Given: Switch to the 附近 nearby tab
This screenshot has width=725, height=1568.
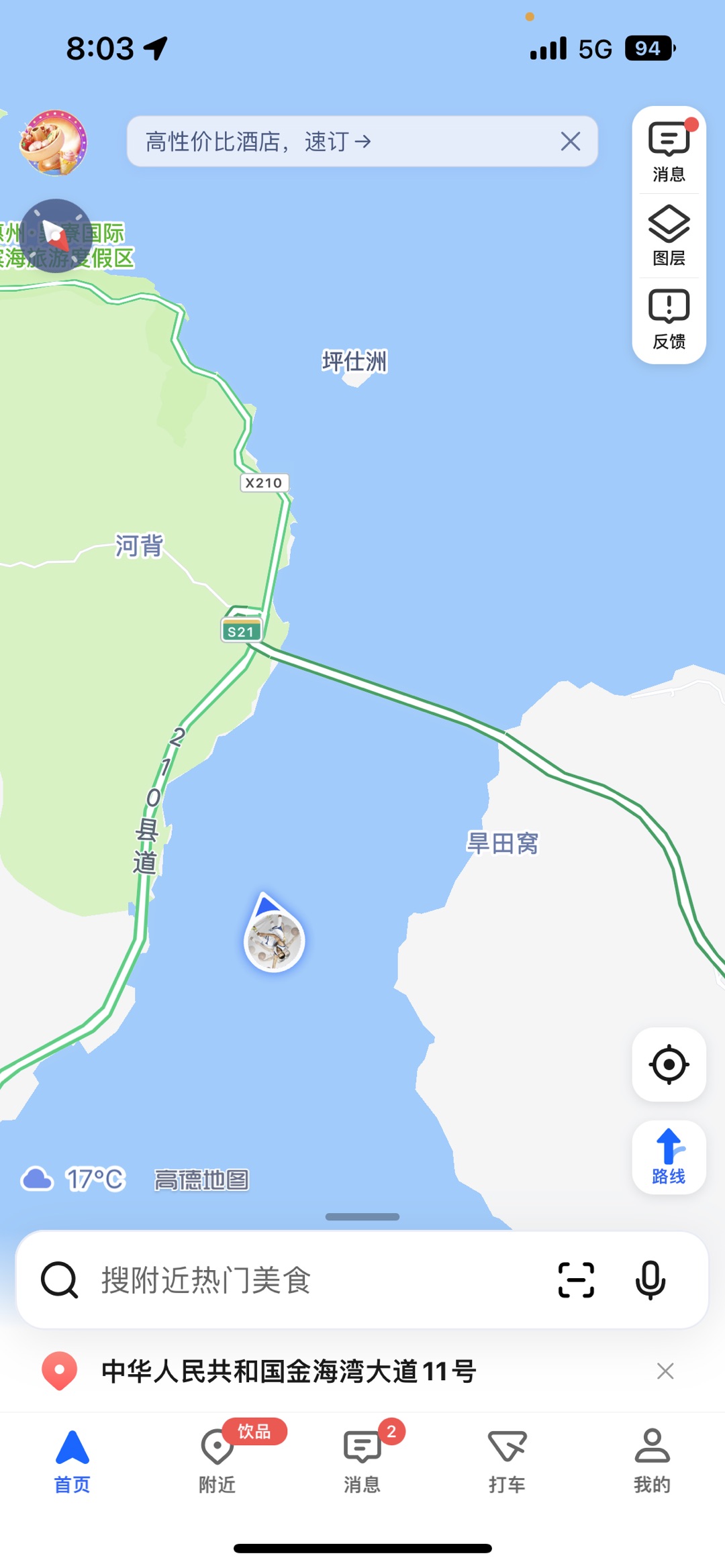Looking at the screenshot, I should (217, 1459).
